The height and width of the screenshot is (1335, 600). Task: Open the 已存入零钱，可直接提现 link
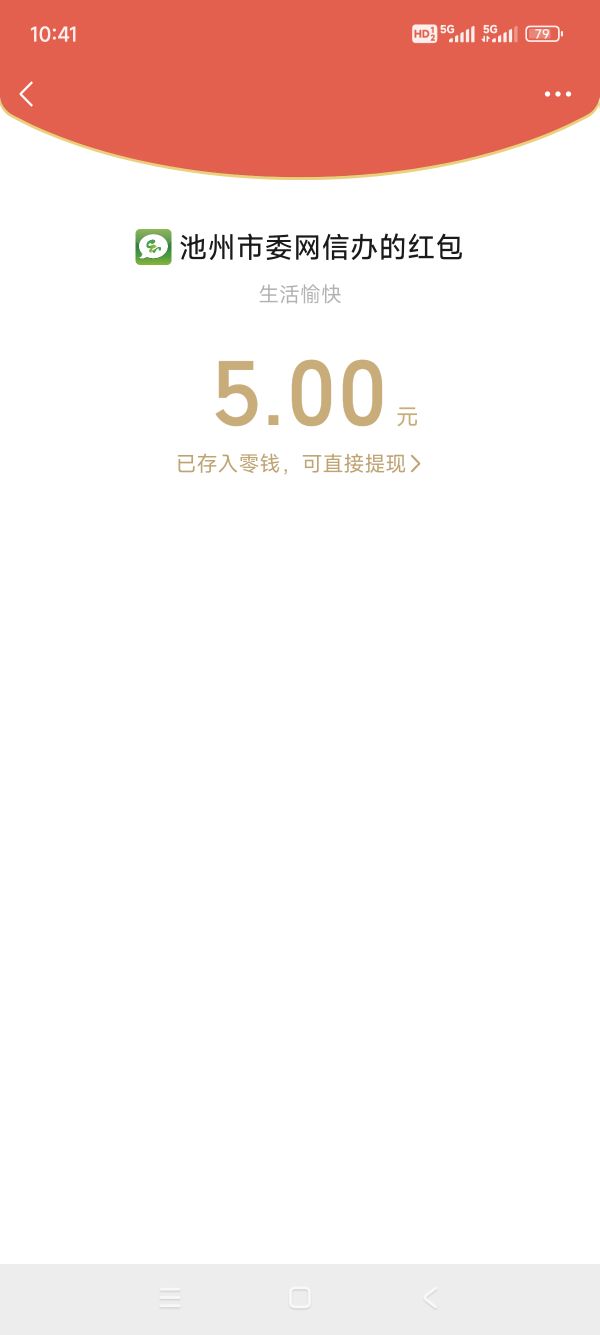298,464
